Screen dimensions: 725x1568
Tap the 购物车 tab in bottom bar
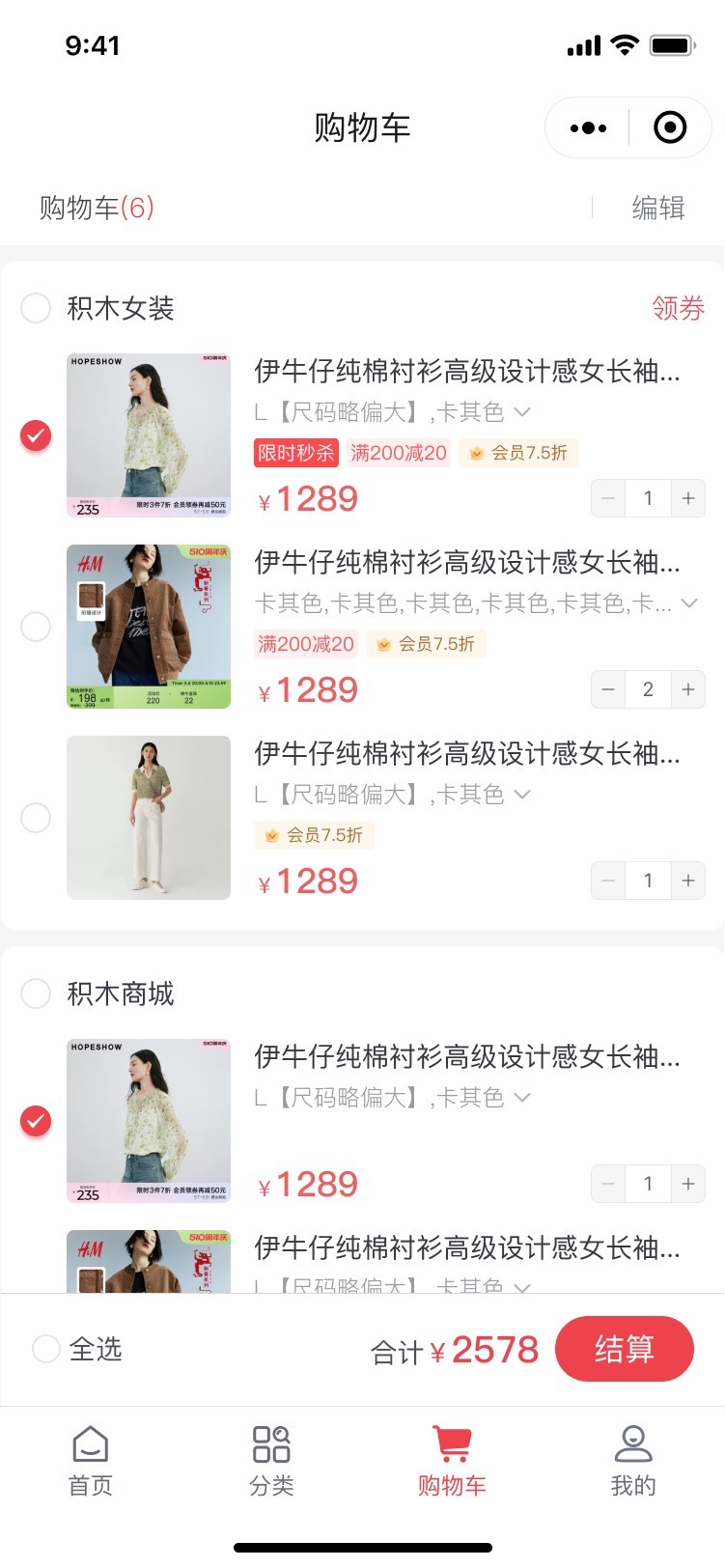click(452, 1461)
